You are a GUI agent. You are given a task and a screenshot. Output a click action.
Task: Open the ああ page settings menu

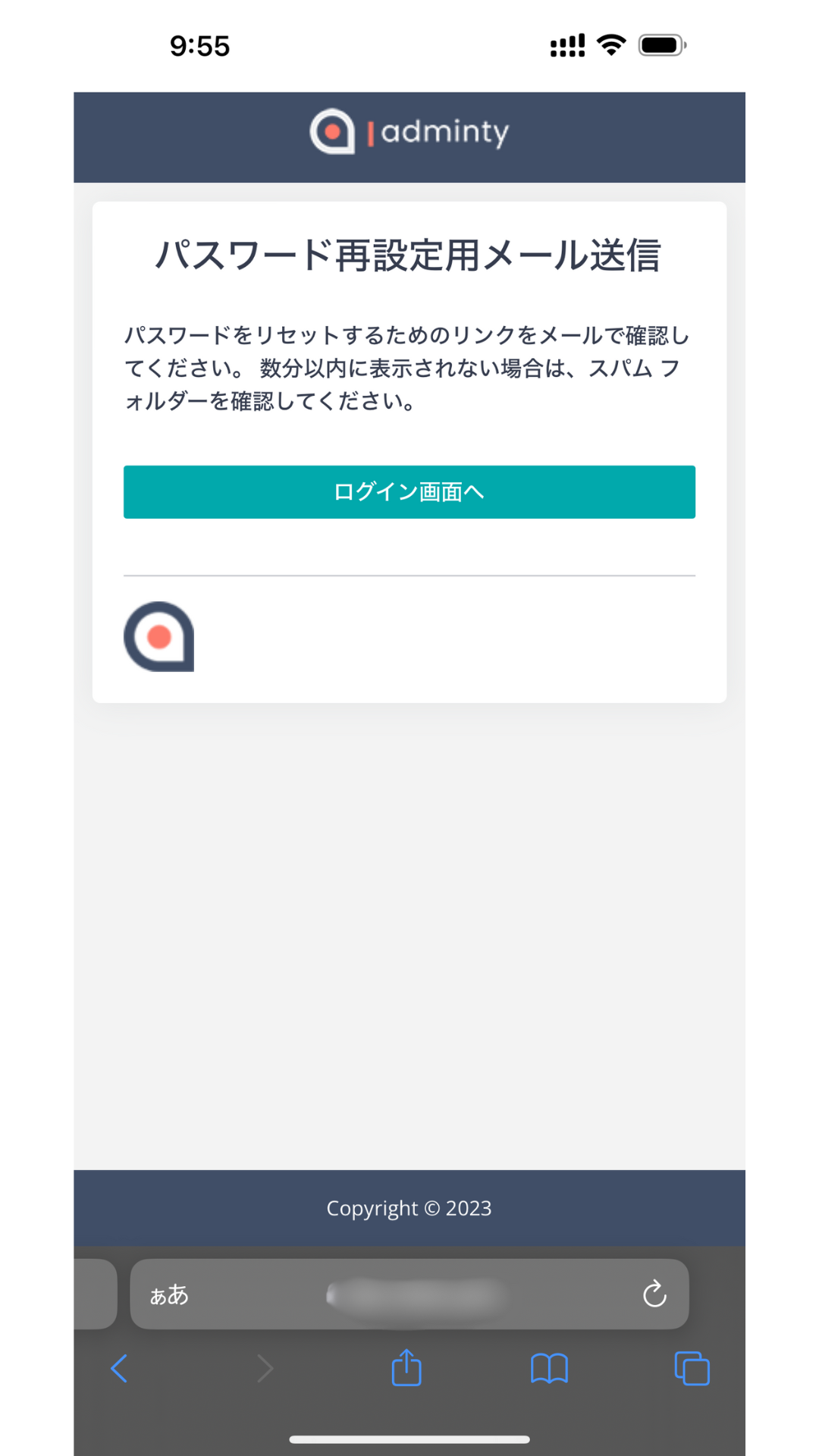click(x=168, y=1294)
